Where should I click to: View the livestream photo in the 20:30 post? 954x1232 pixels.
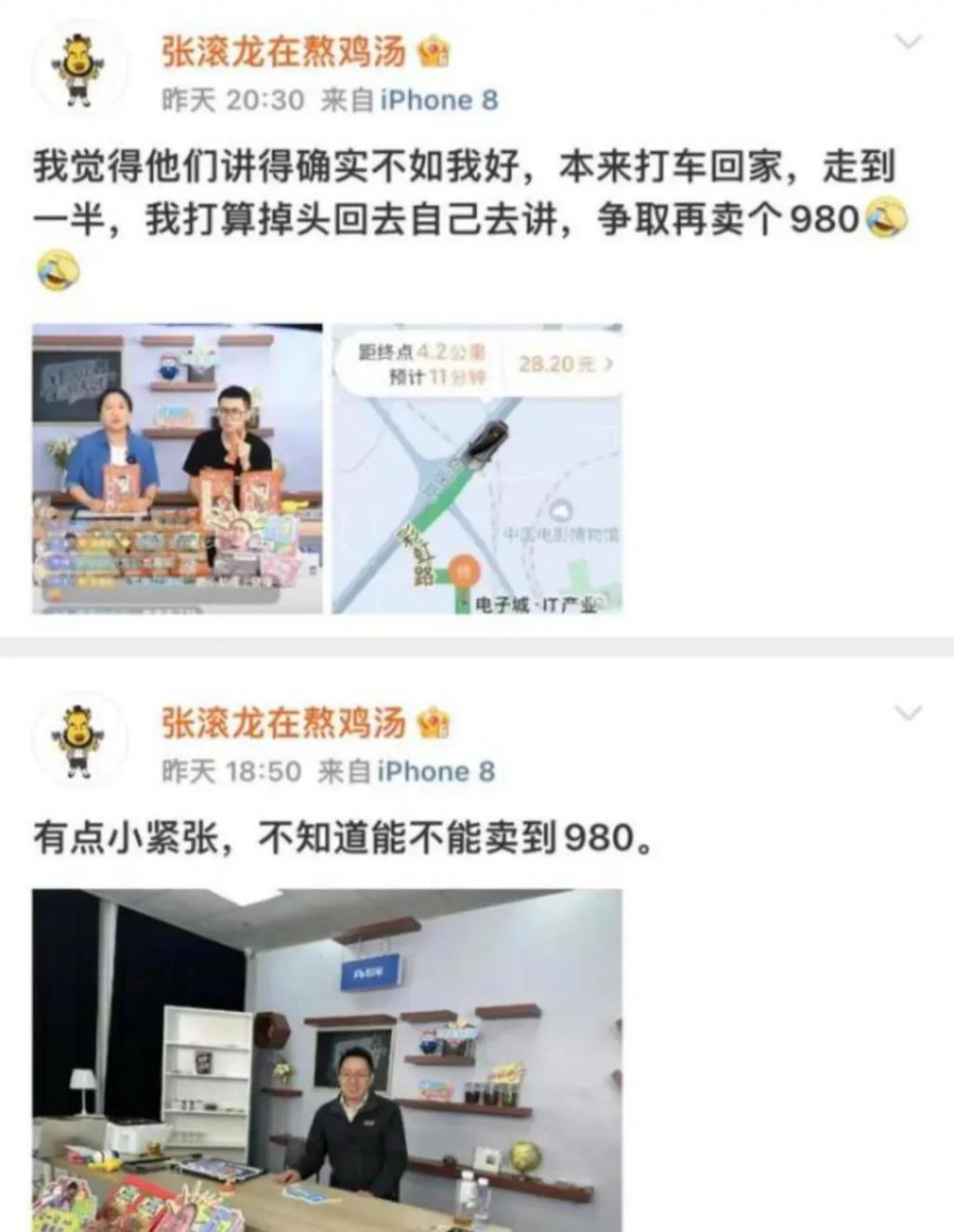pos(177,469)
